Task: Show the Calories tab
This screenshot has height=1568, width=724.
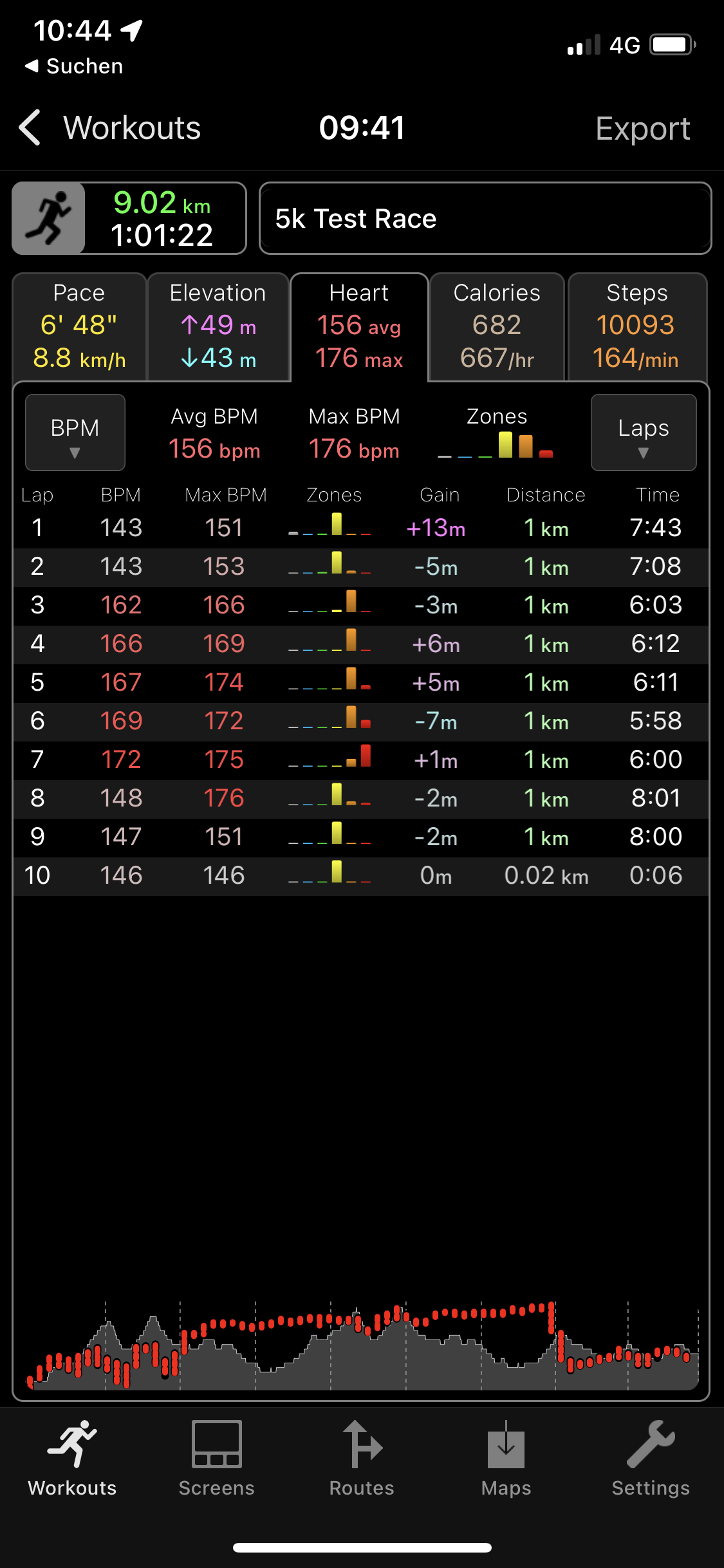Action: (497, 327)
